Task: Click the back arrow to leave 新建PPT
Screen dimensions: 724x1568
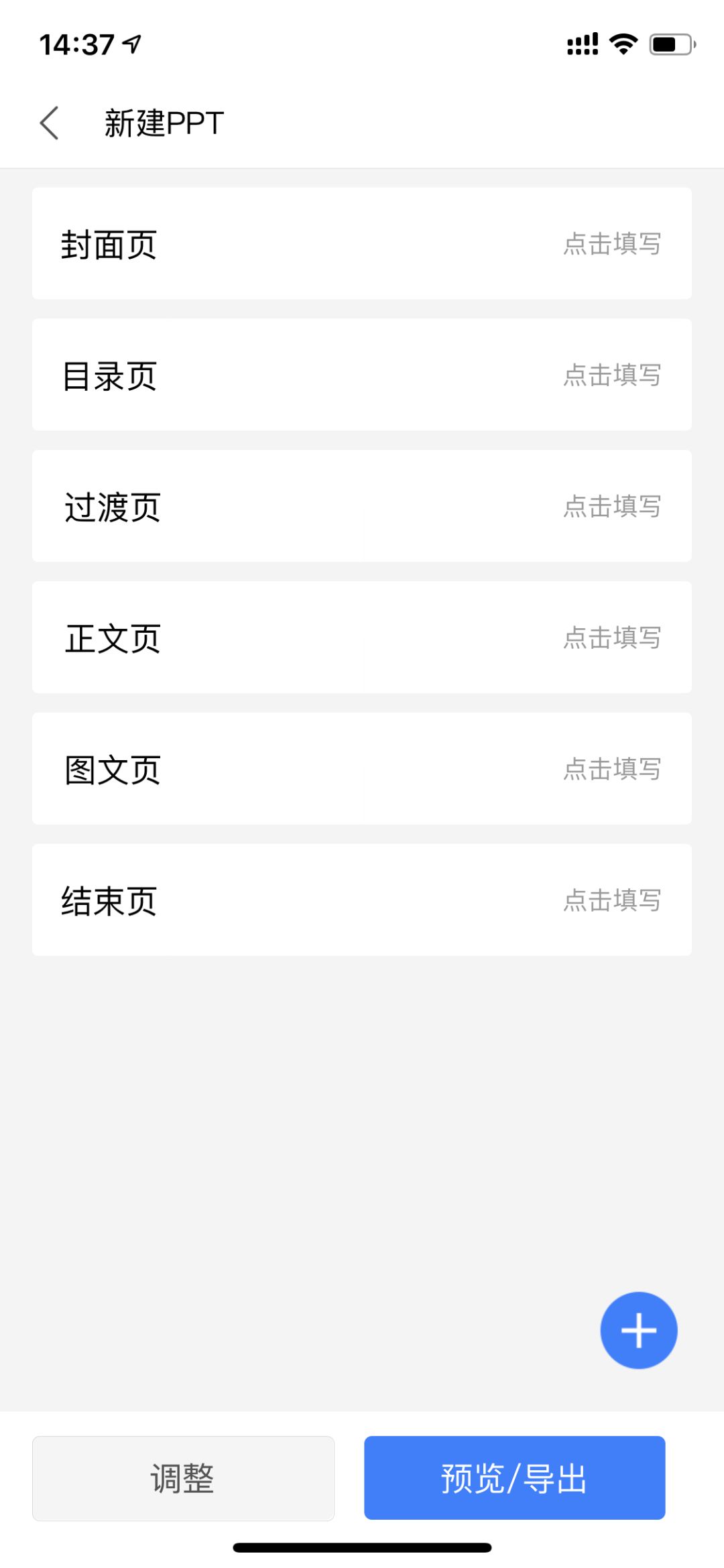Action: 49,123
